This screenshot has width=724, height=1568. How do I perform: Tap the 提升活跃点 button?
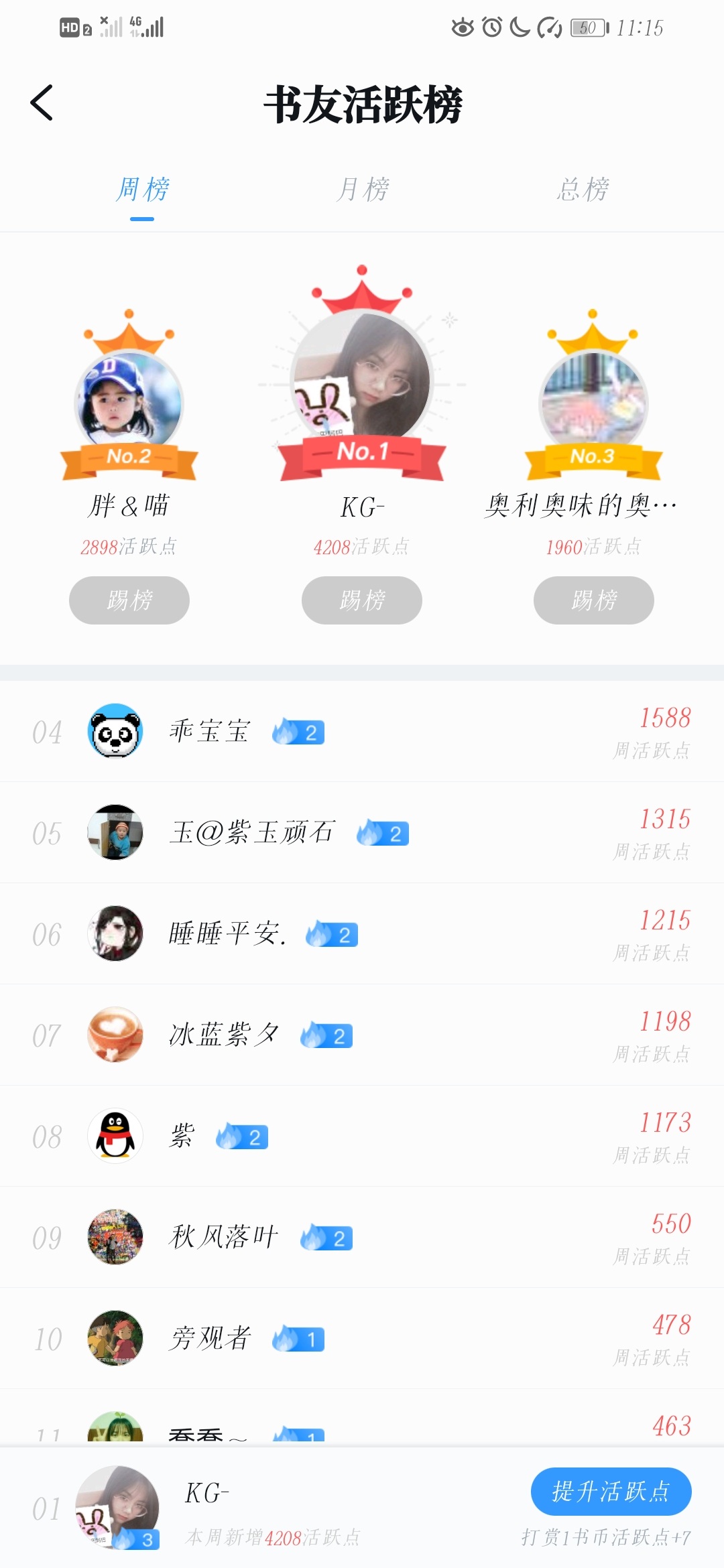(611, 1492)
